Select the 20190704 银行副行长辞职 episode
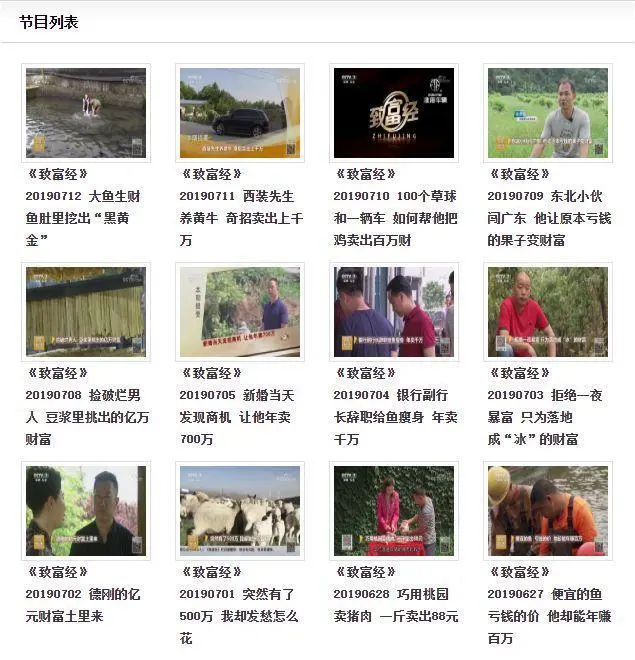This screenshot has height=660, width=635. click(393, 312)
